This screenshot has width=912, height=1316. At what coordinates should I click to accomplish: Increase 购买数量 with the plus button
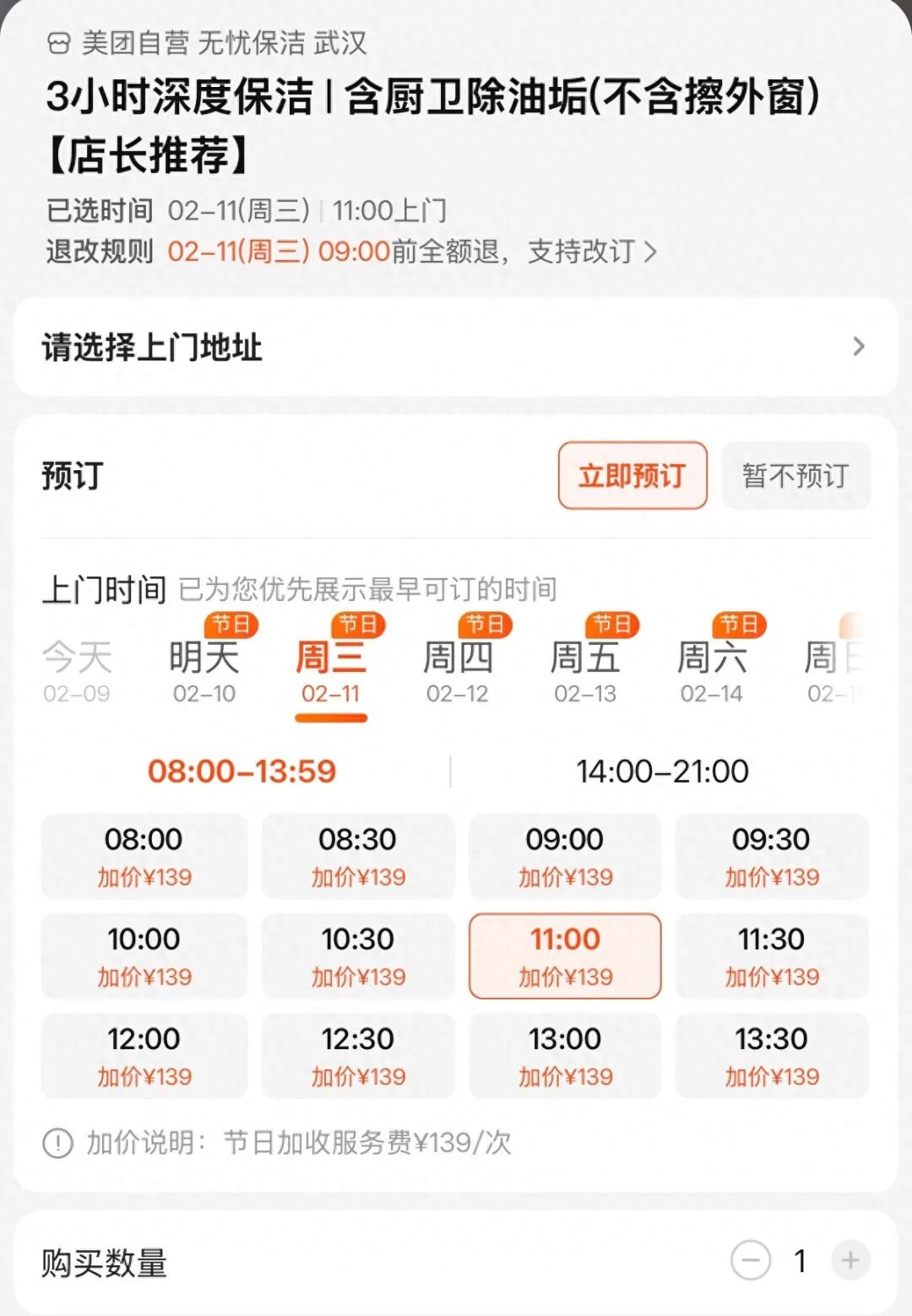click(850, 1260)
